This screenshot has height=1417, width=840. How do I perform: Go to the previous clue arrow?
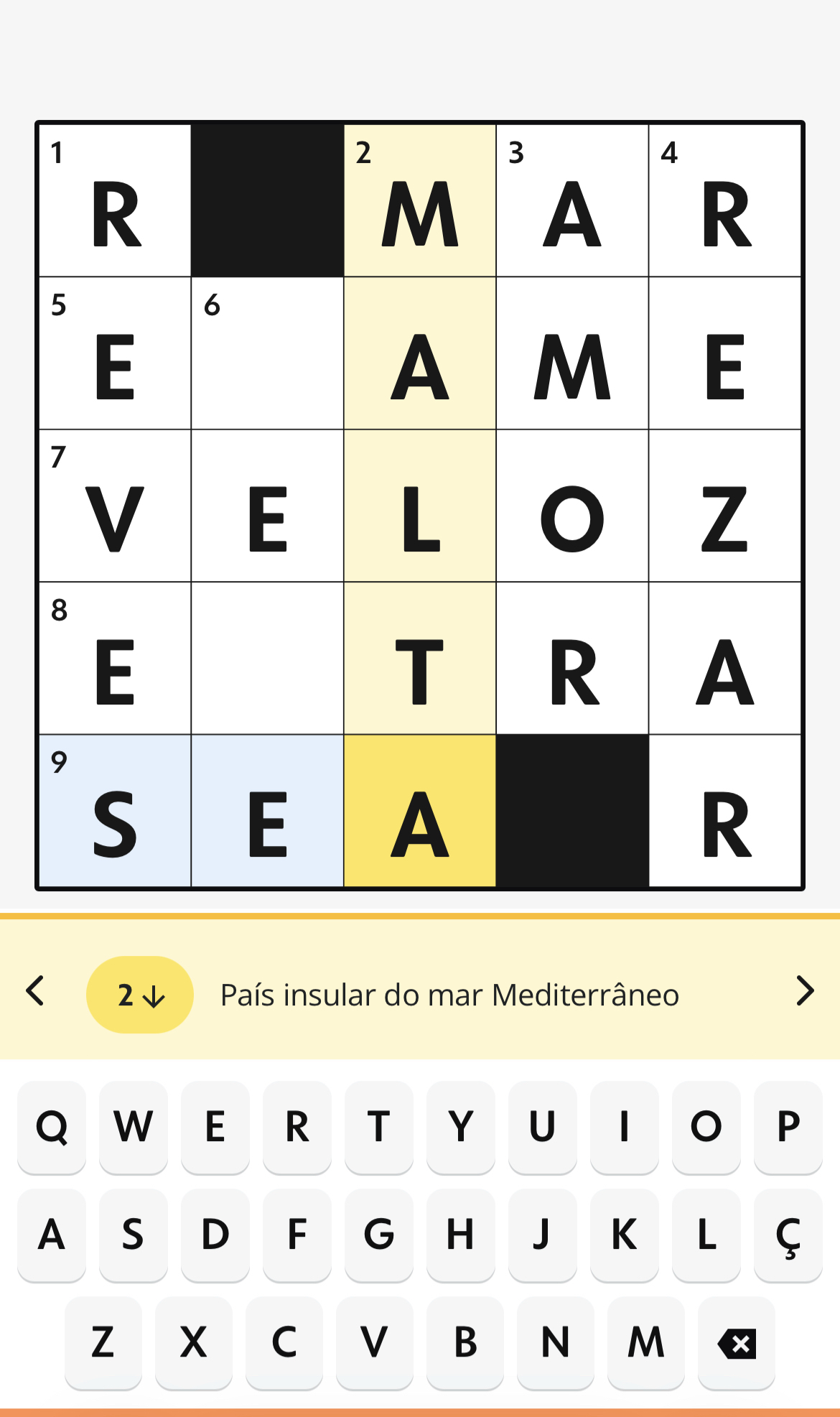click(35, 992)
